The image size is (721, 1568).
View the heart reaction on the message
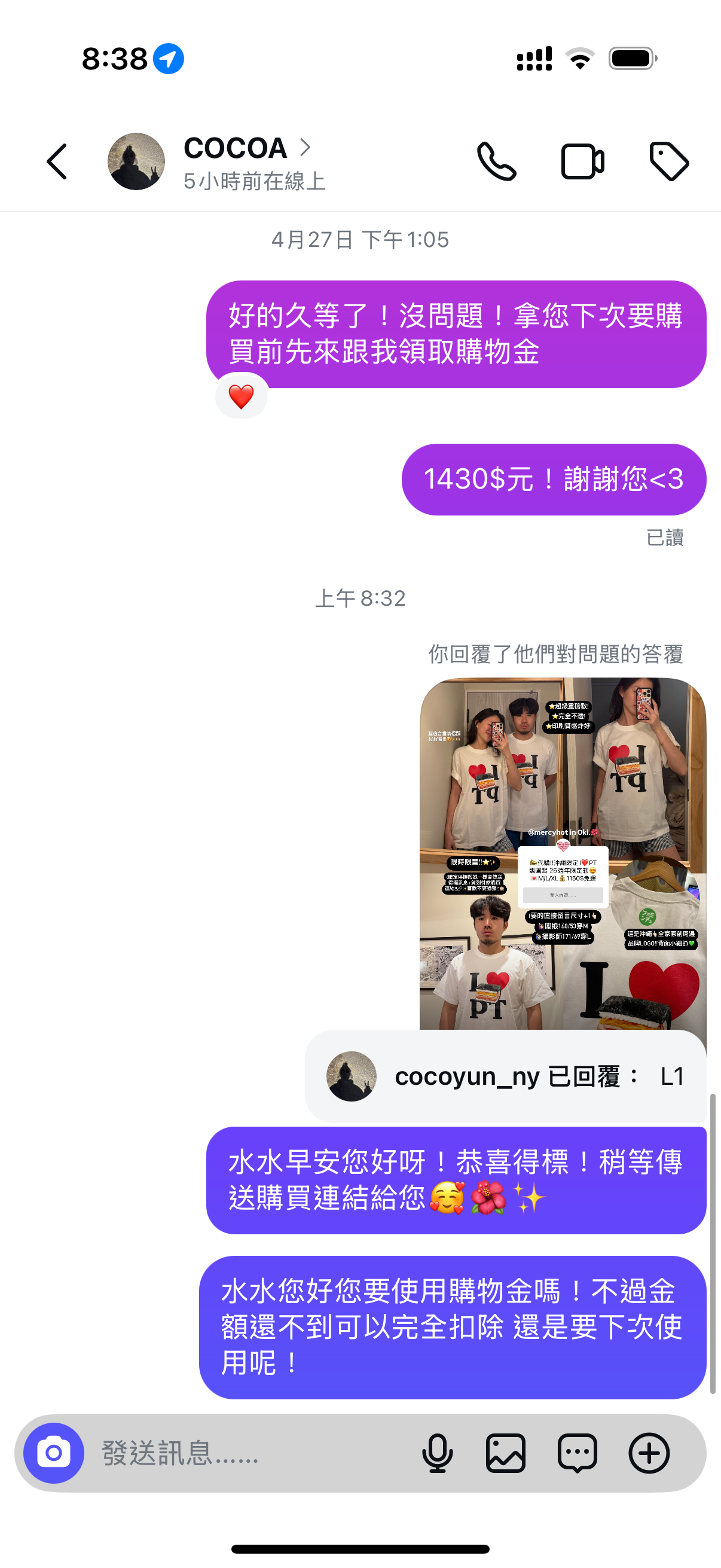(x=241, y=397)
